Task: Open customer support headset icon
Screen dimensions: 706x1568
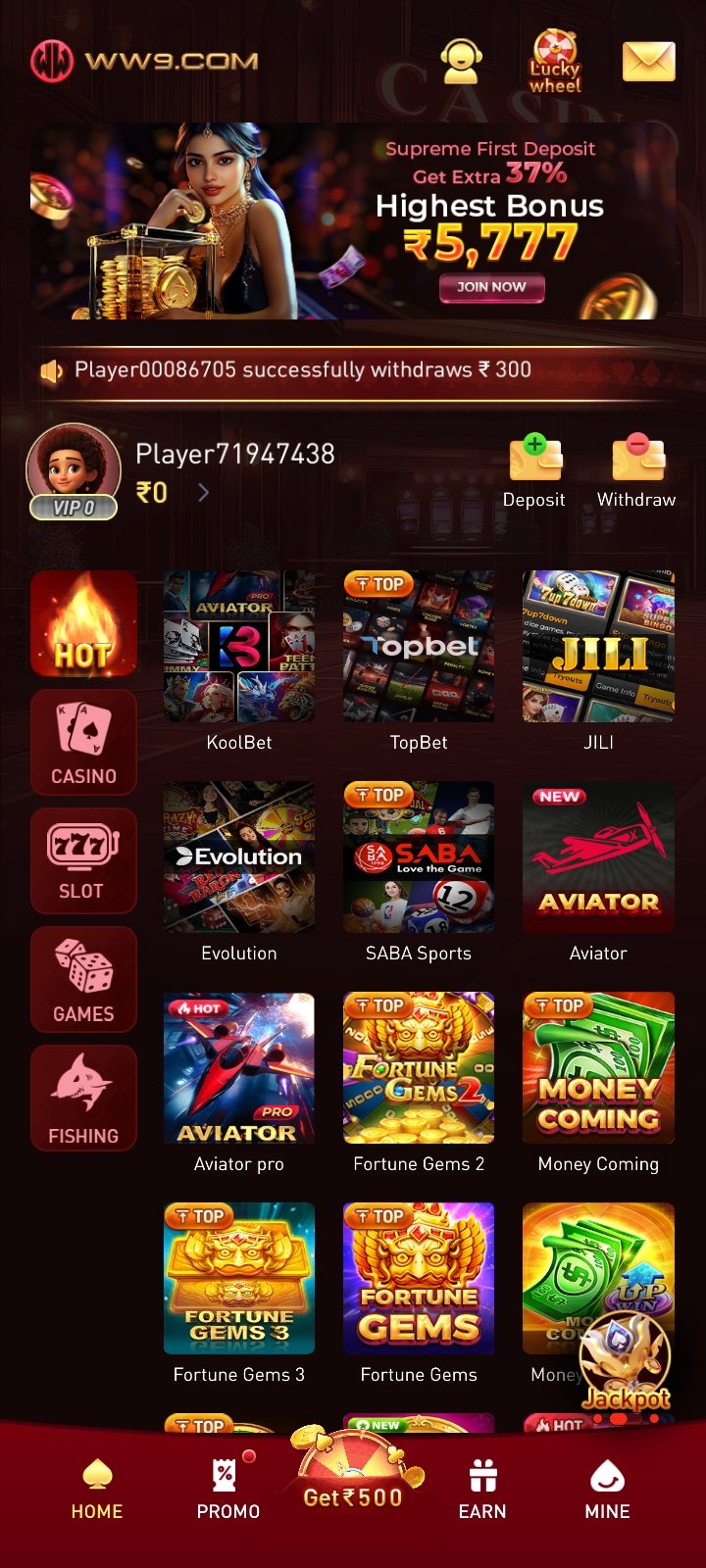Action: click(460, 62)
